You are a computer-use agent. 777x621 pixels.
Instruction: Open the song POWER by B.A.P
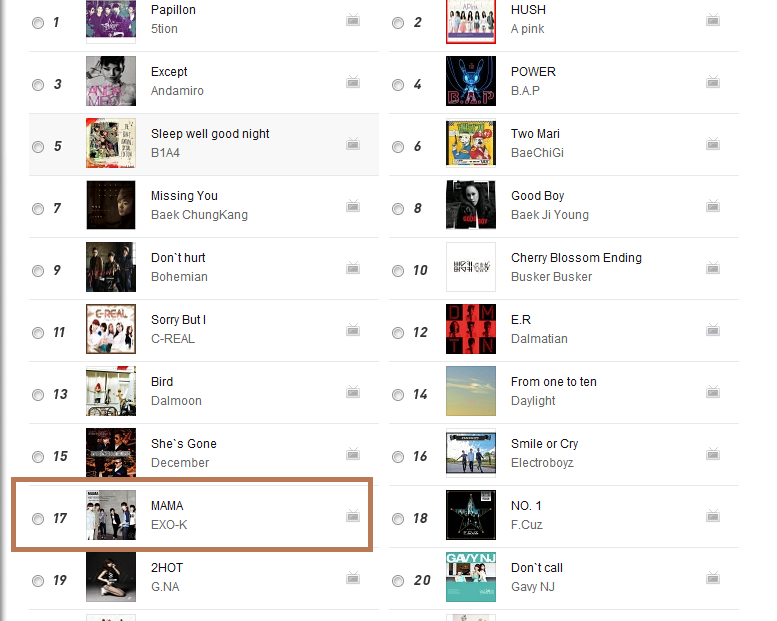[533, 72]
